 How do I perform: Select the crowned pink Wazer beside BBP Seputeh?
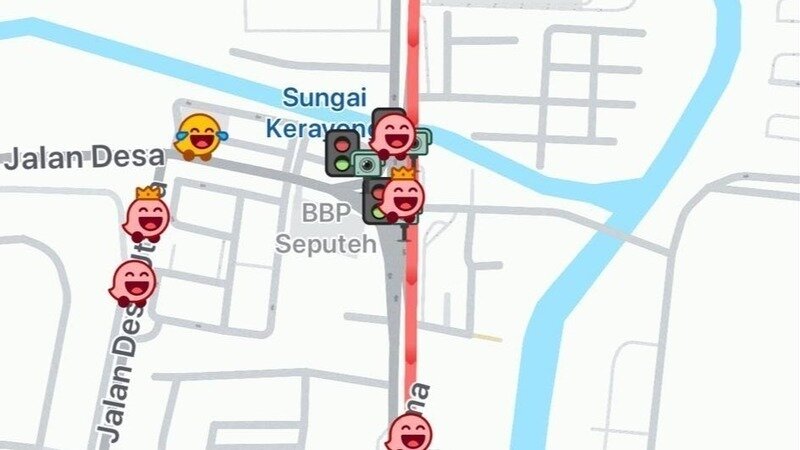[403, 196]
